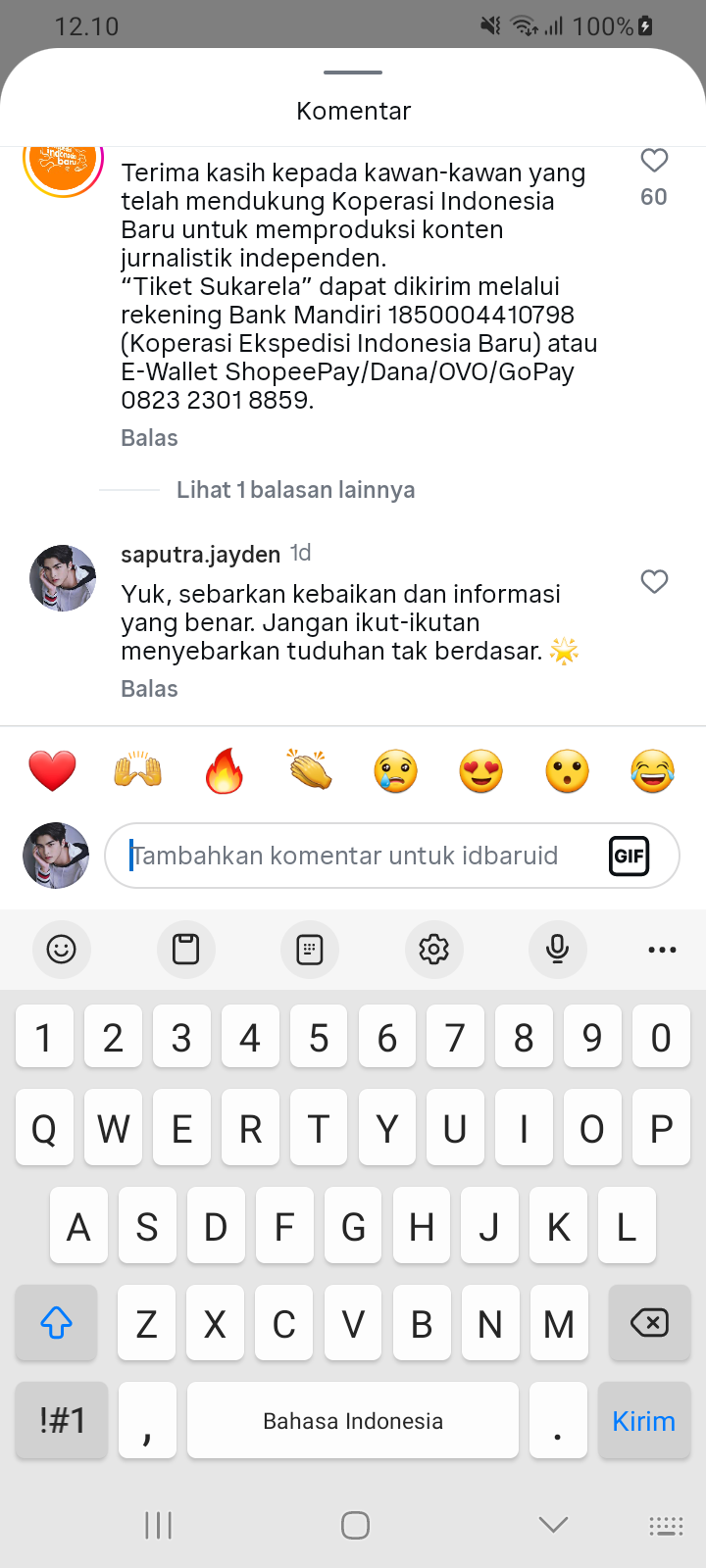Open saputra.jayden's profile picture
The height and width of the screenshot is (1568, 706).
(63, 579)
